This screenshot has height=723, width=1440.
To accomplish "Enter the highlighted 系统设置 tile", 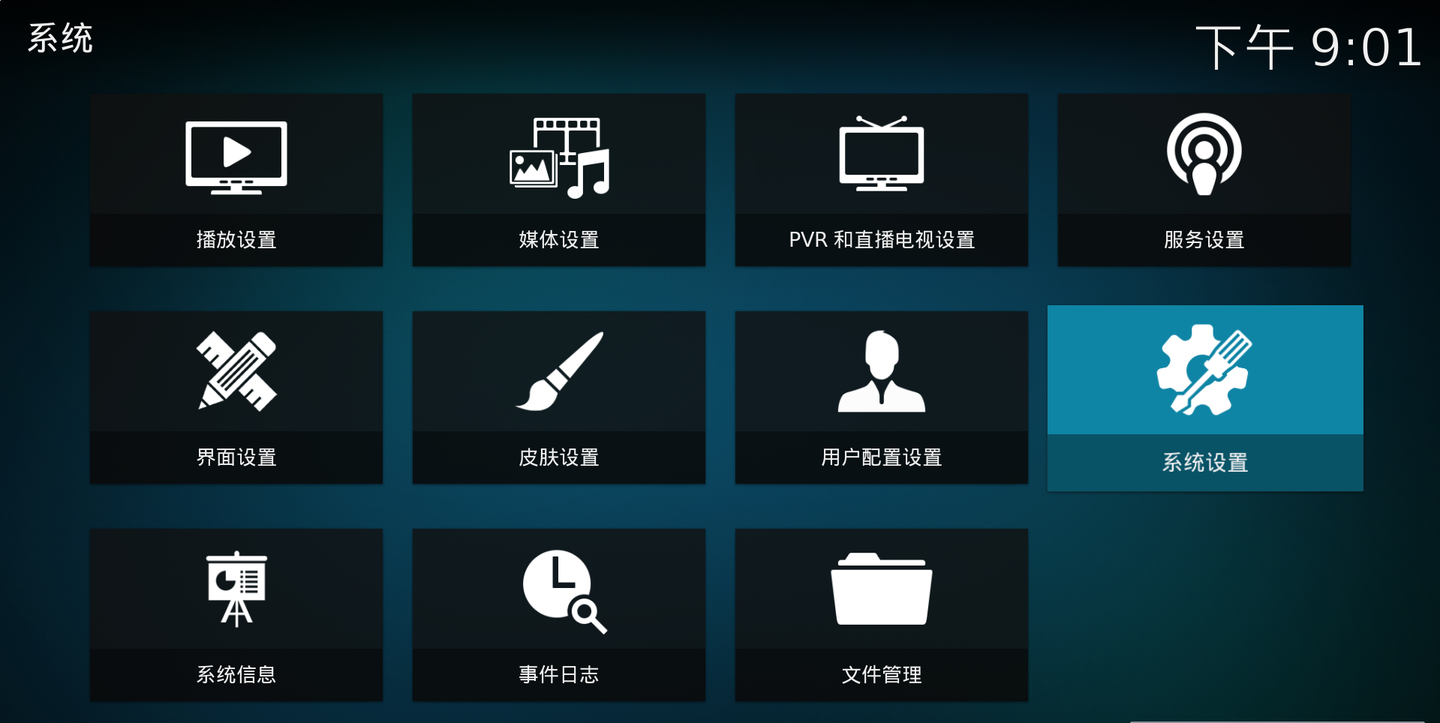I will [1205, 397].
